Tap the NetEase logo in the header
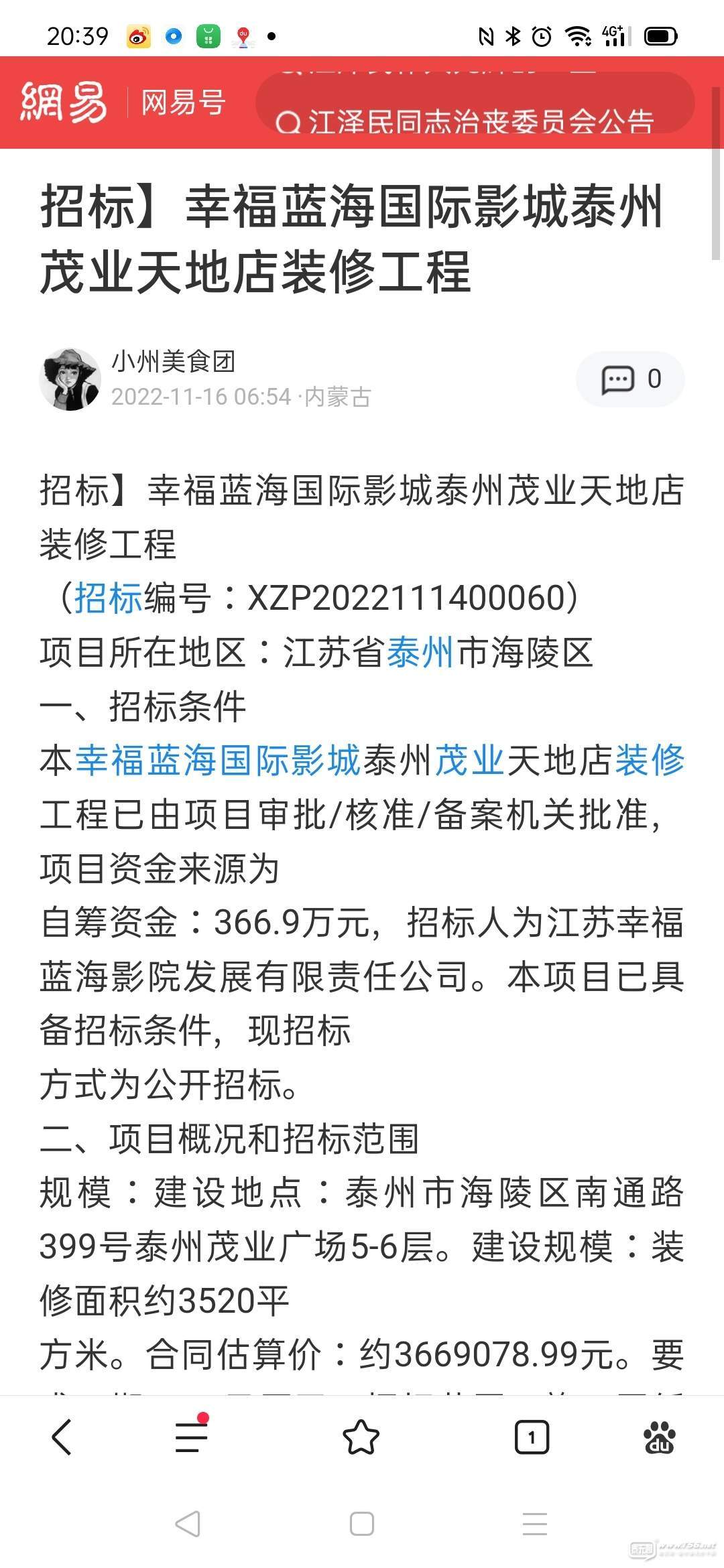Screen dimensions: 724x1568 pyautogui.click(x=64, y=103)
